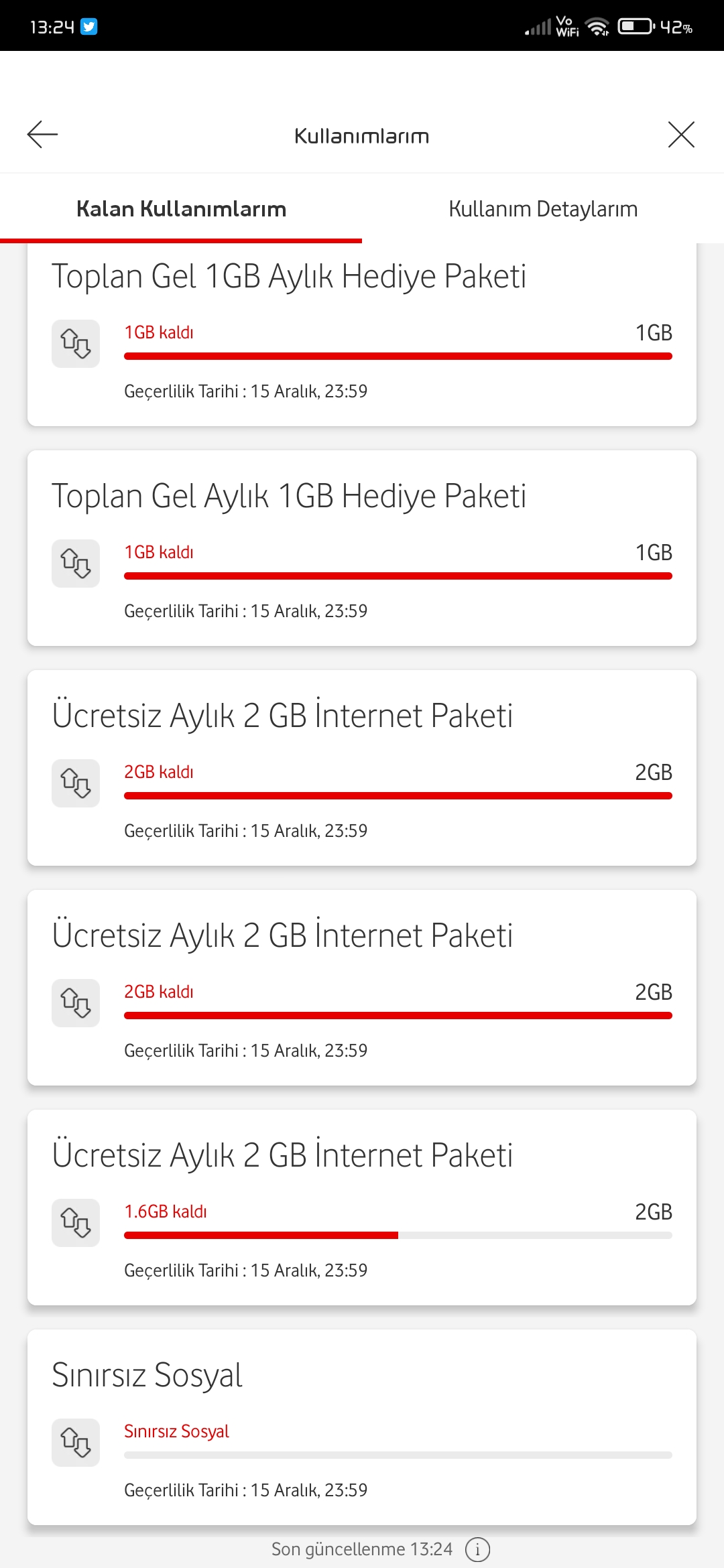Image resolution: width=724 pixels, height=1568 pixels.
Task: Open info icon beside Son güncellenme
Action: (x=477, y=1549)
